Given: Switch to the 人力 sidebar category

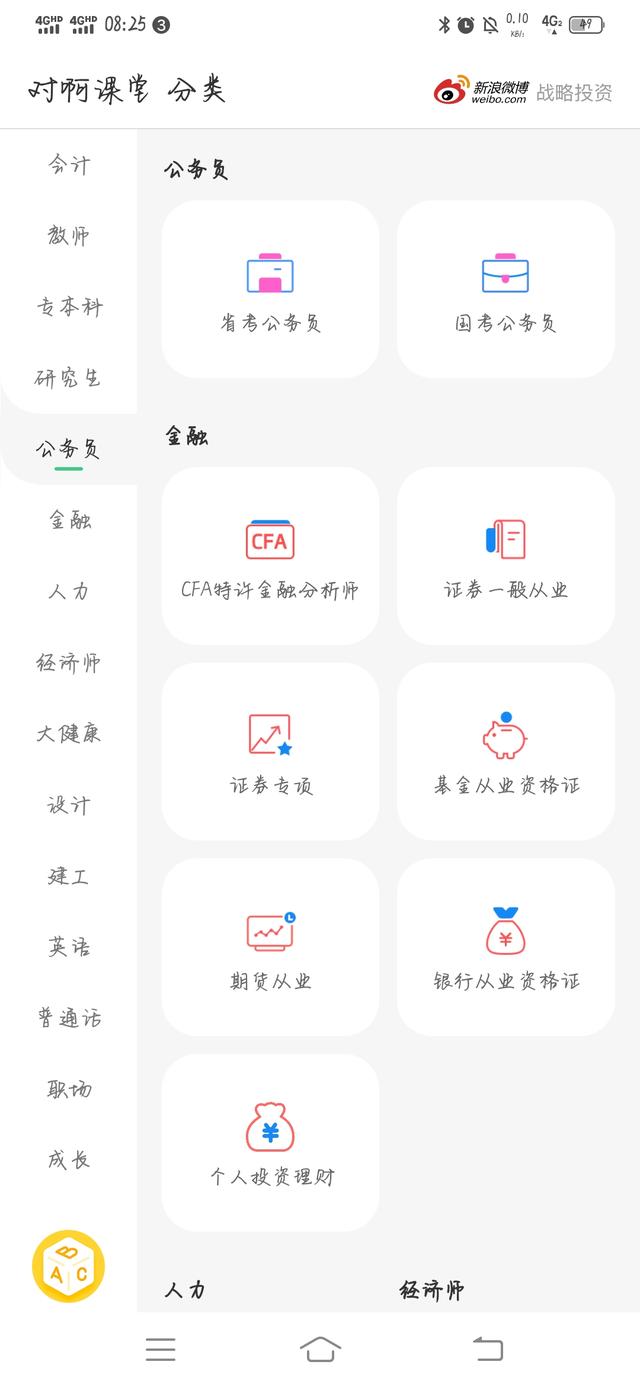Looking at the screenshot, I should tap(68, 591).
